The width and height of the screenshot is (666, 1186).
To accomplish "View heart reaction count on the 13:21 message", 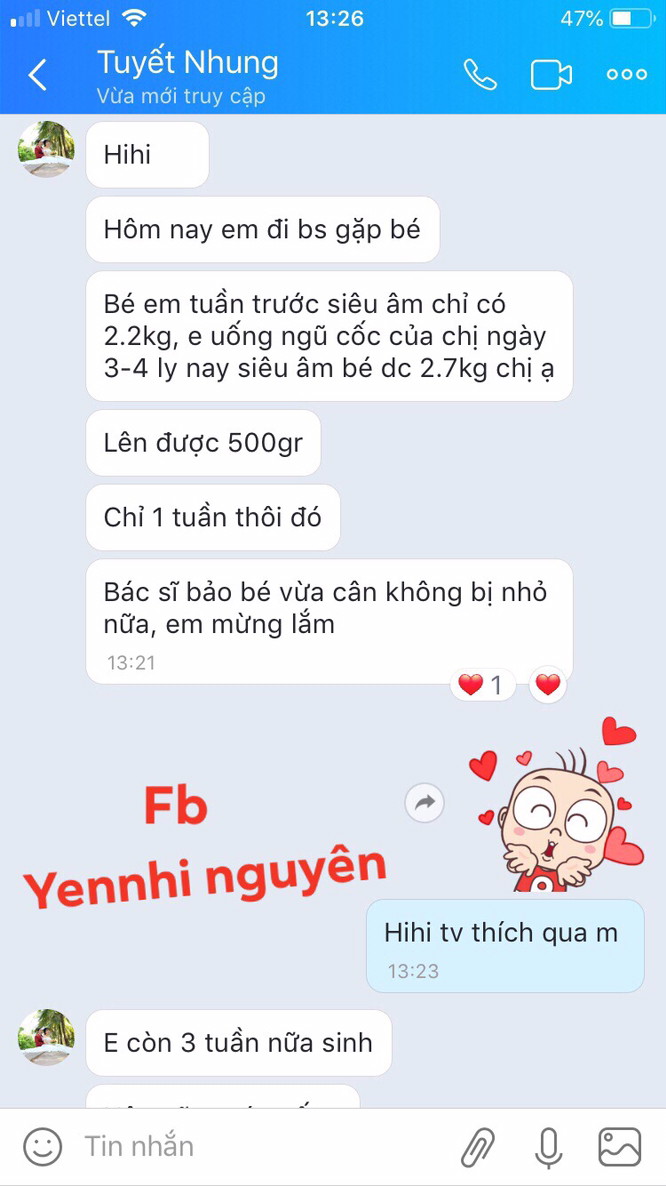I will pos(482,685).
